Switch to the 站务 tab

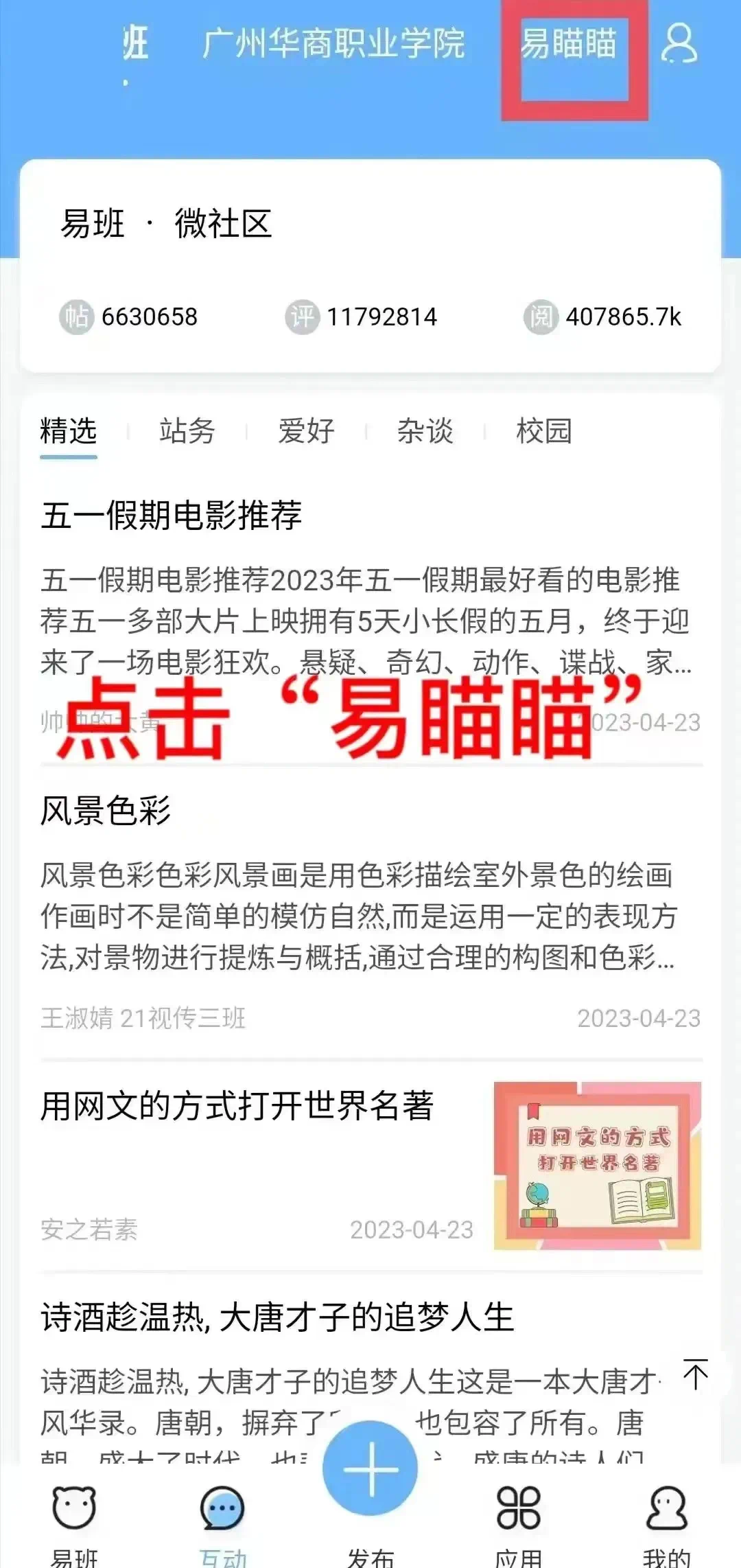(187, 431)
